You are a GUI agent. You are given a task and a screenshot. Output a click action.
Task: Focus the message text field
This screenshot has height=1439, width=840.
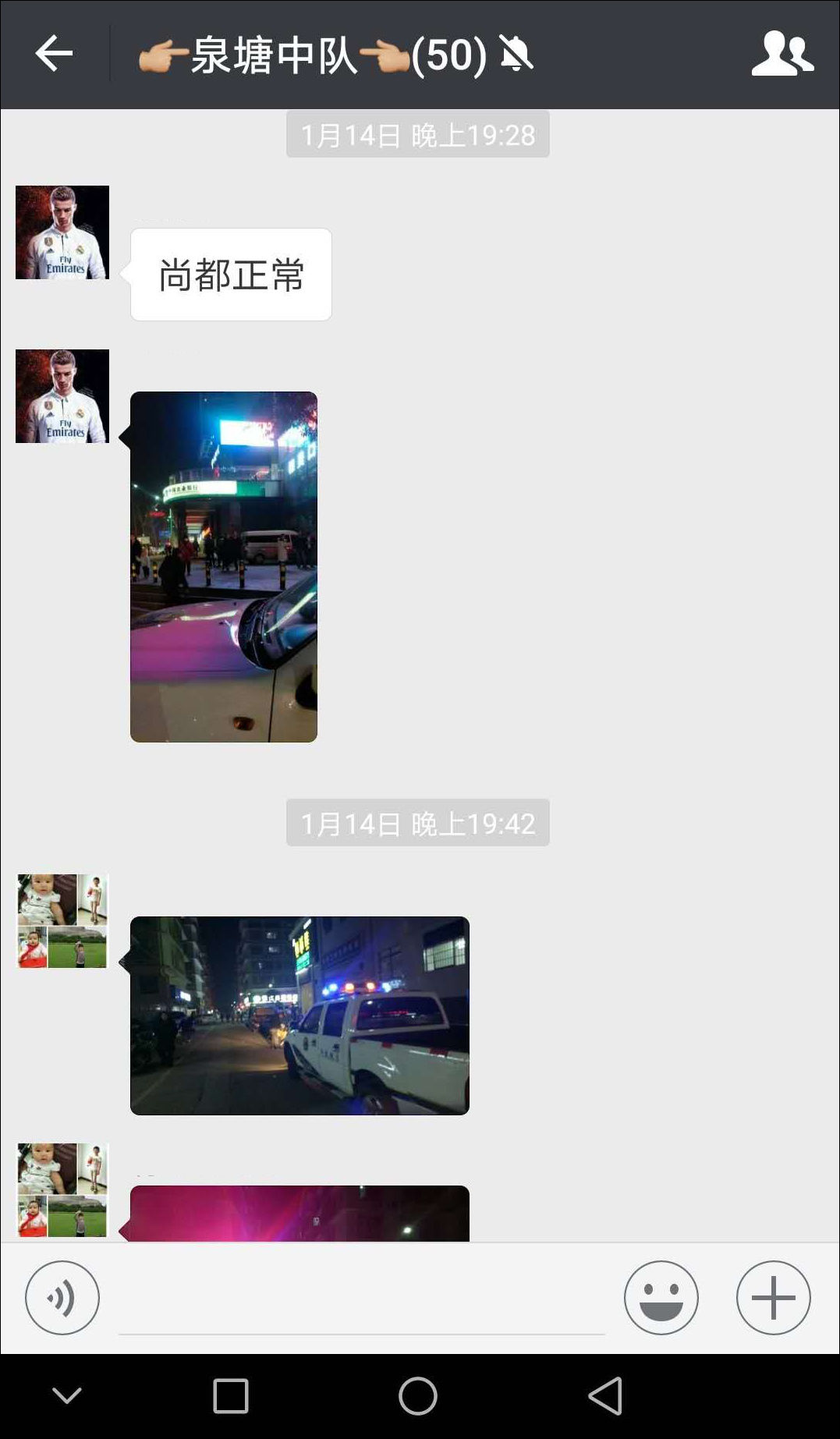click(361, 1304)
